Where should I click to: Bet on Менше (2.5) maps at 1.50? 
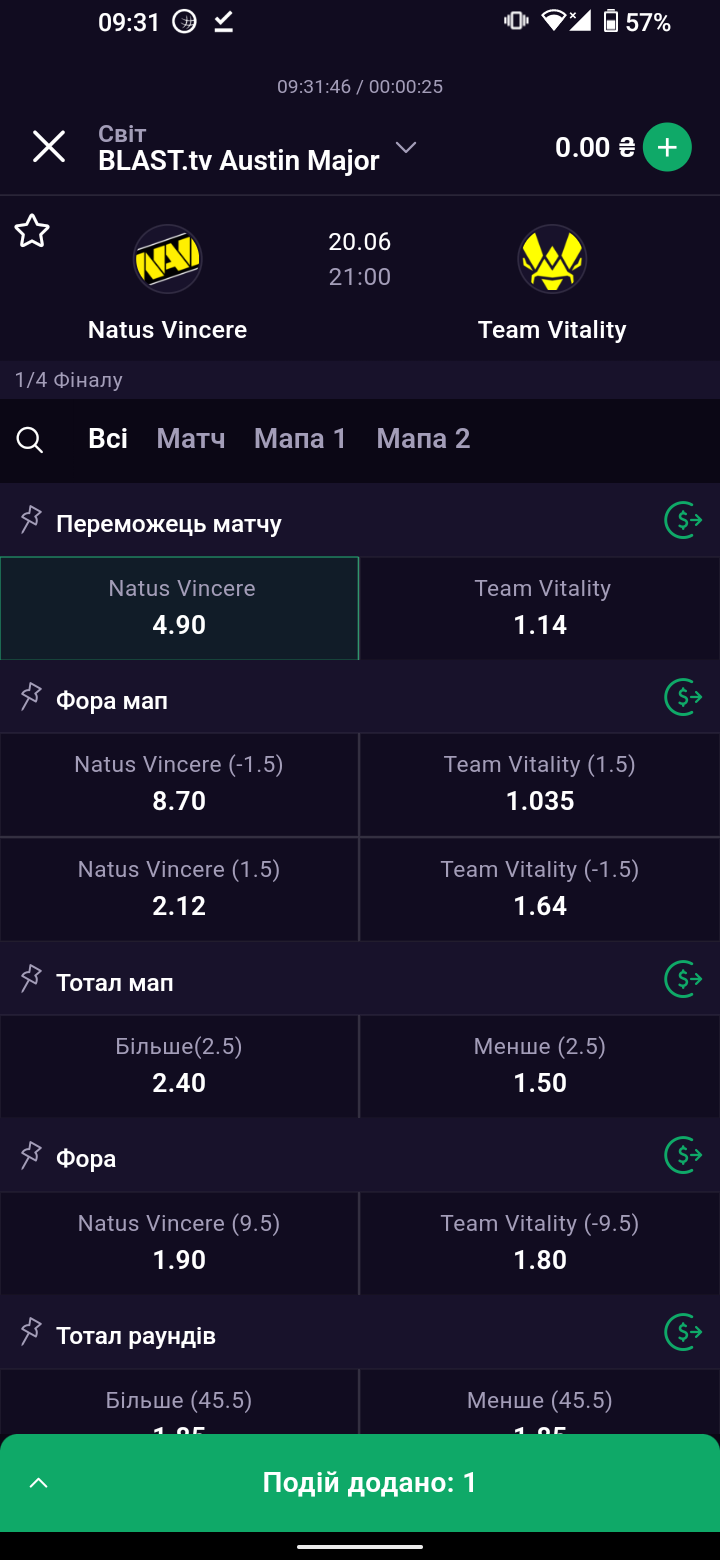pos(540,1066)
